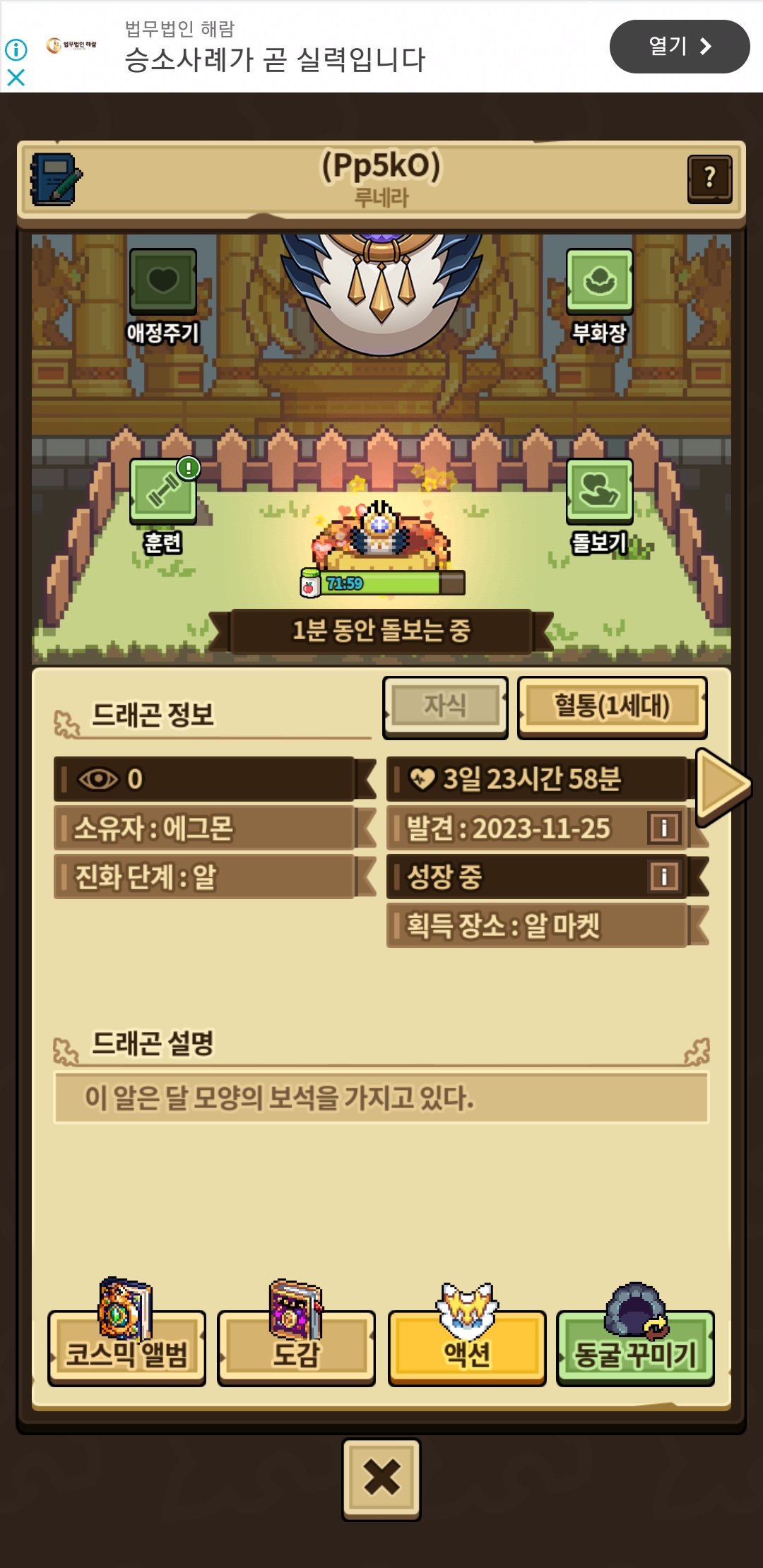
Task: View ad info icon
Action: (x=16, y=49)
